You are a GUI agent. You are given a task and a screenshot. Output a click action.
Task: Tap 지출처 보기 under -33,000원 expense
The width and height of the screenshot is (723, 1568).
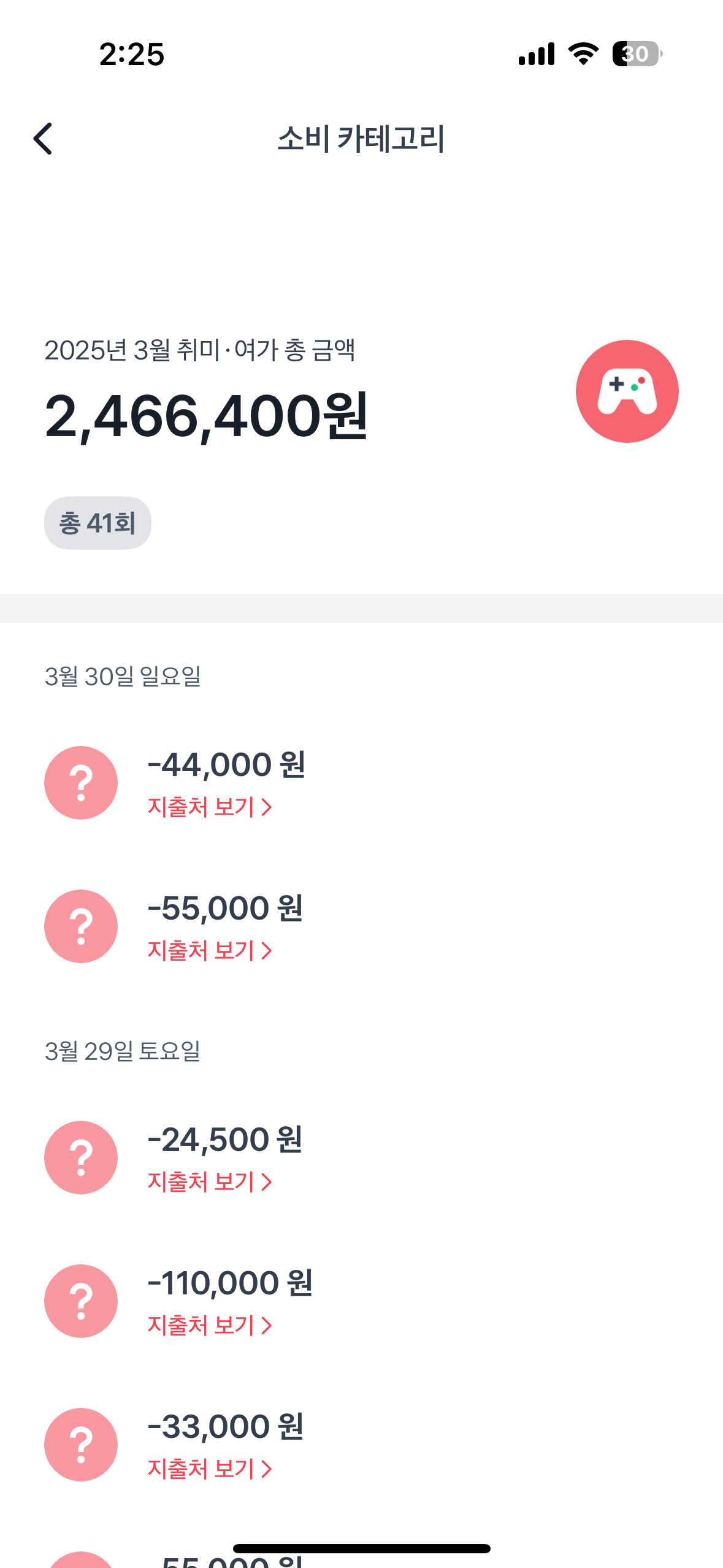point(209,1469)
